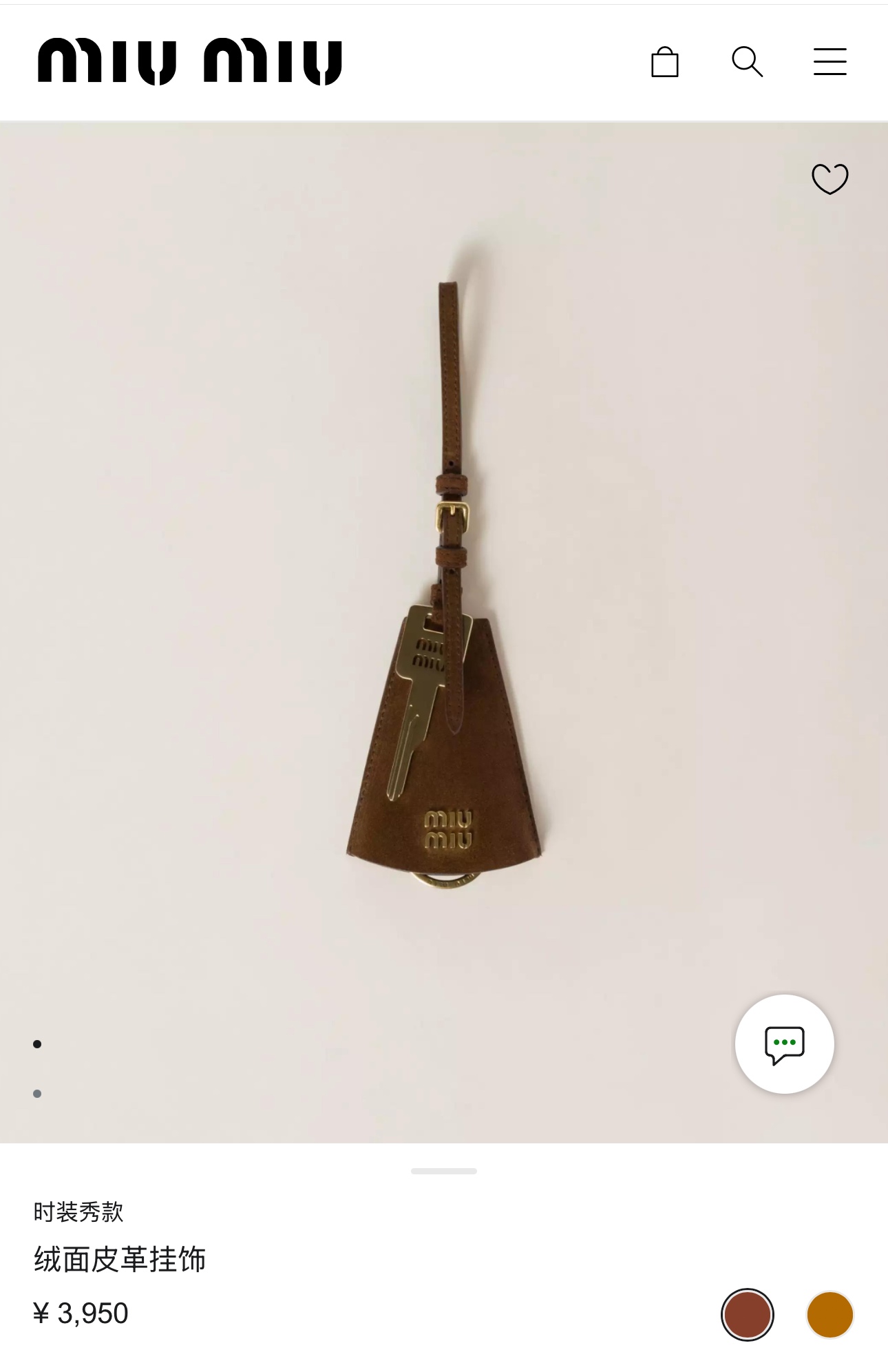Tap the product details sheet handle
The width and height of the screenshot is (888, 1372).
point(444,1171)
